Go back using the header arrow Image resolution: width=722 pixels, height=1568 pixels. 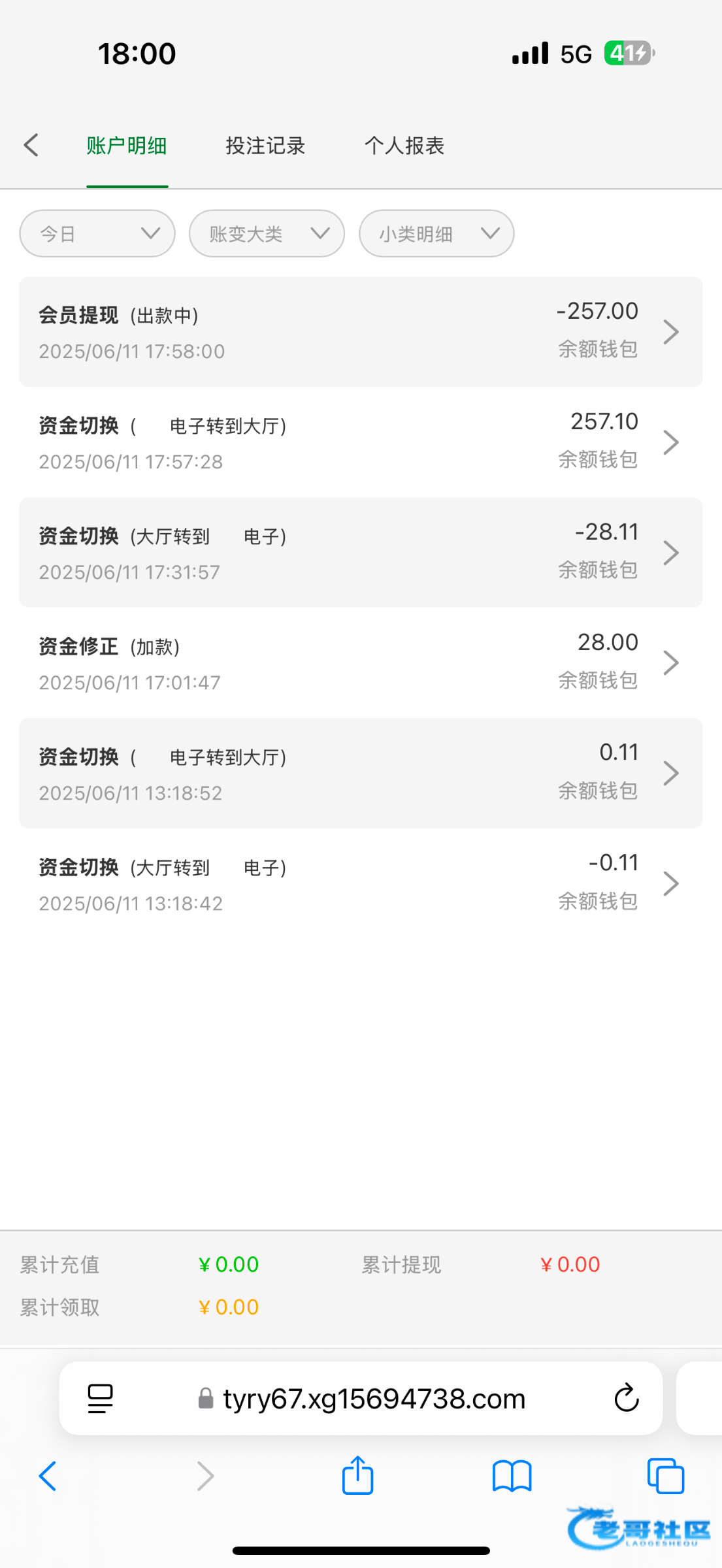(x=31, y=145)
